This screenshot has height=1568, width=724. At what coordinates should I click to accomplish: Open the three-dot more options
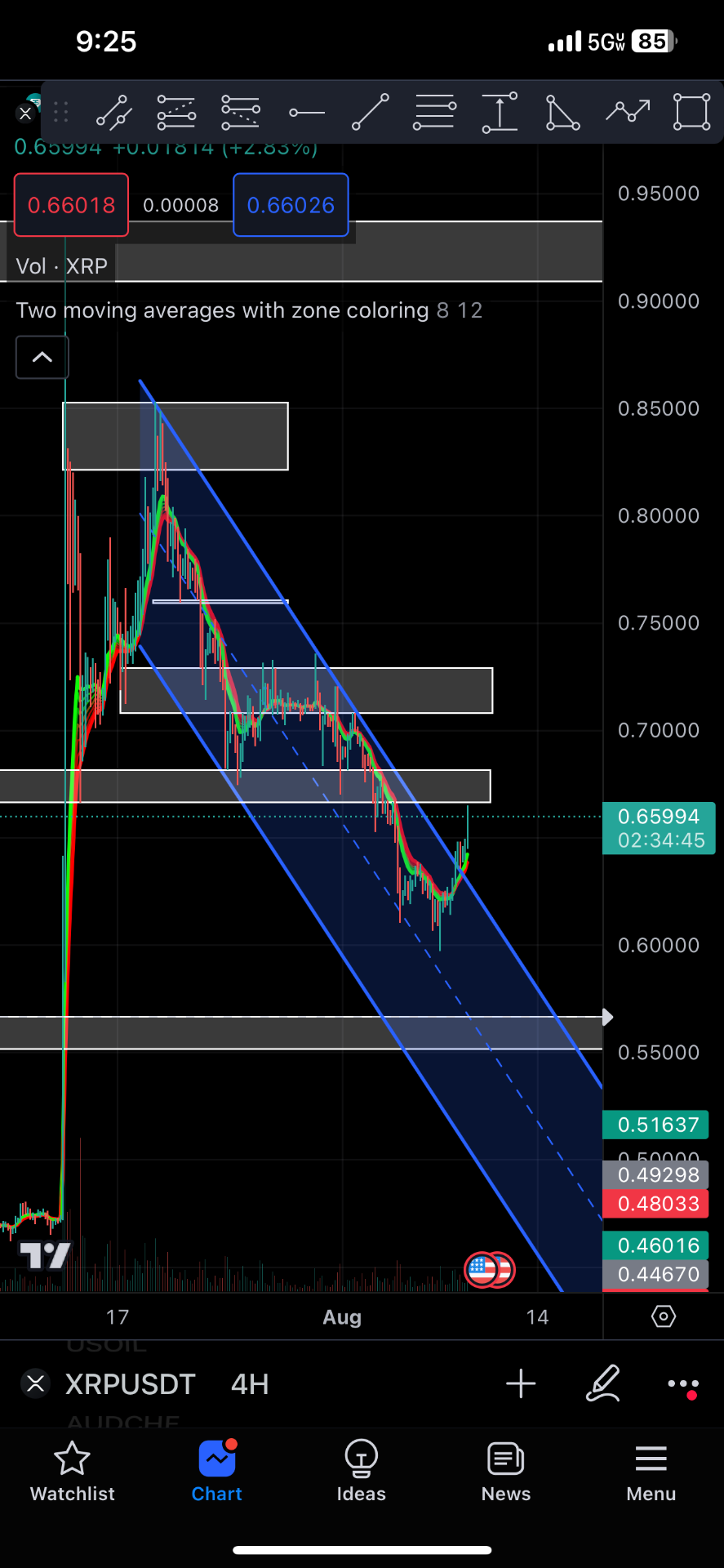tap(682, 1384)
